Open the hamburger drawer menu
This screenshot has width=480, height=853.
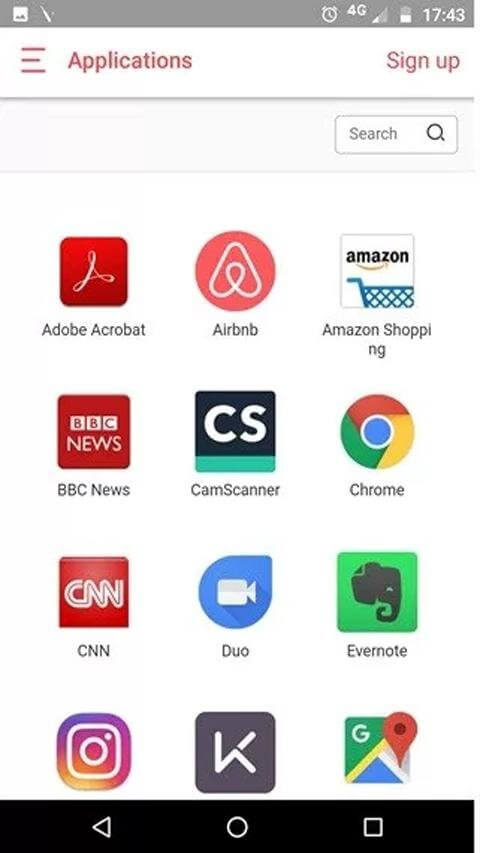click(x=33, y=60)
